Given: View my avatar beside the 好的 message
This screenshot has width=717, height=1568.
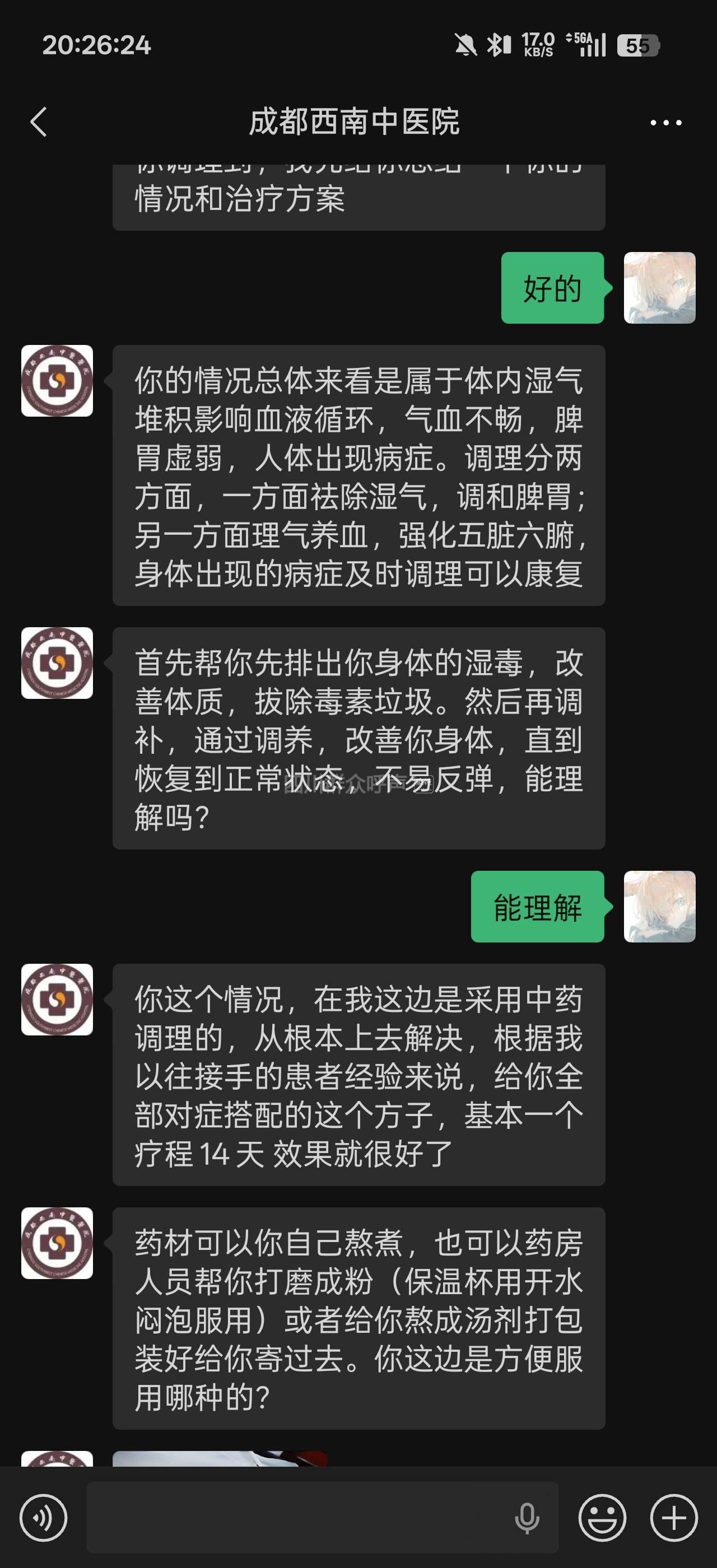Looking at the screenshot, I should [x=659, y=288].
